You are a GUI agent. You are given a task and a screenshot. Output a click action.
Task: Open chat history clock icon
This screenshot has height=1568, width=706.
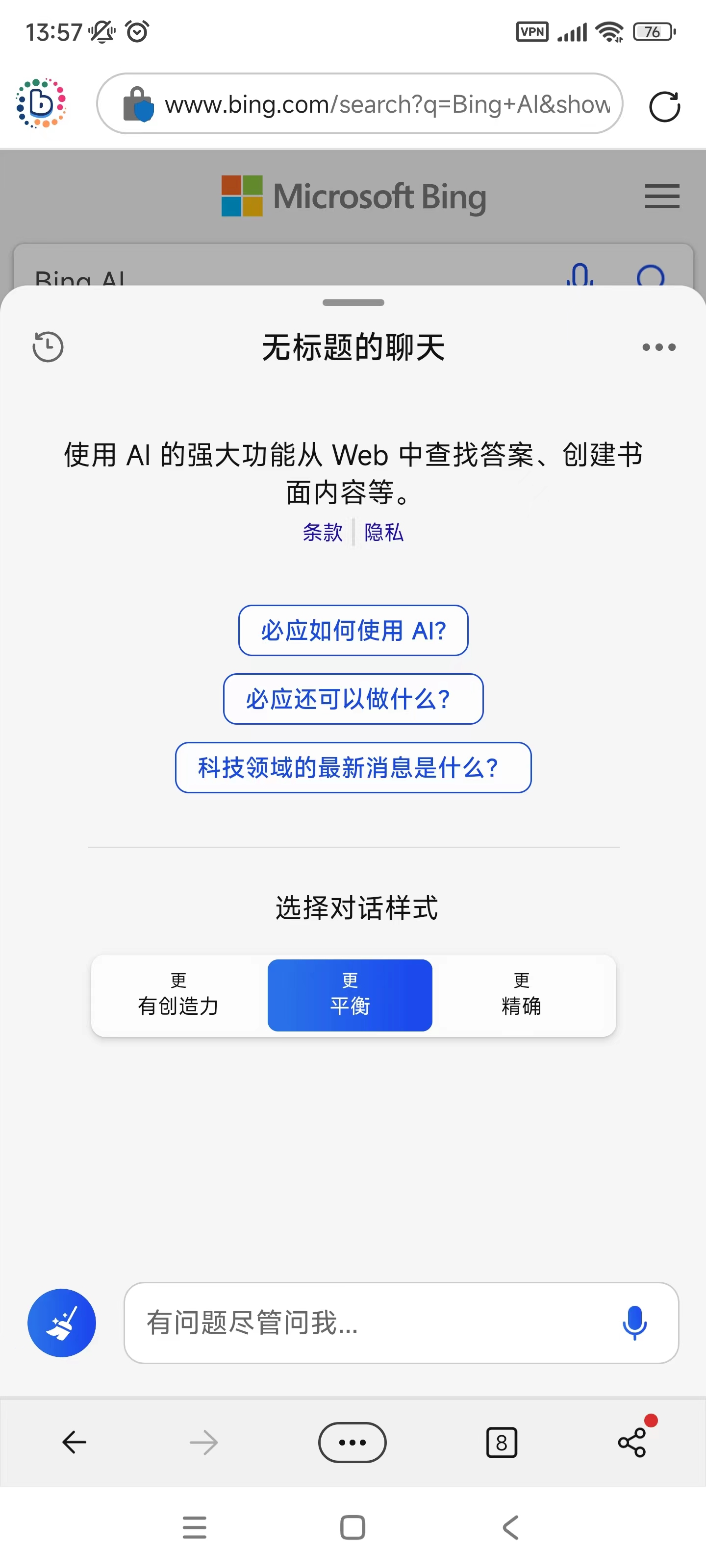48,347
